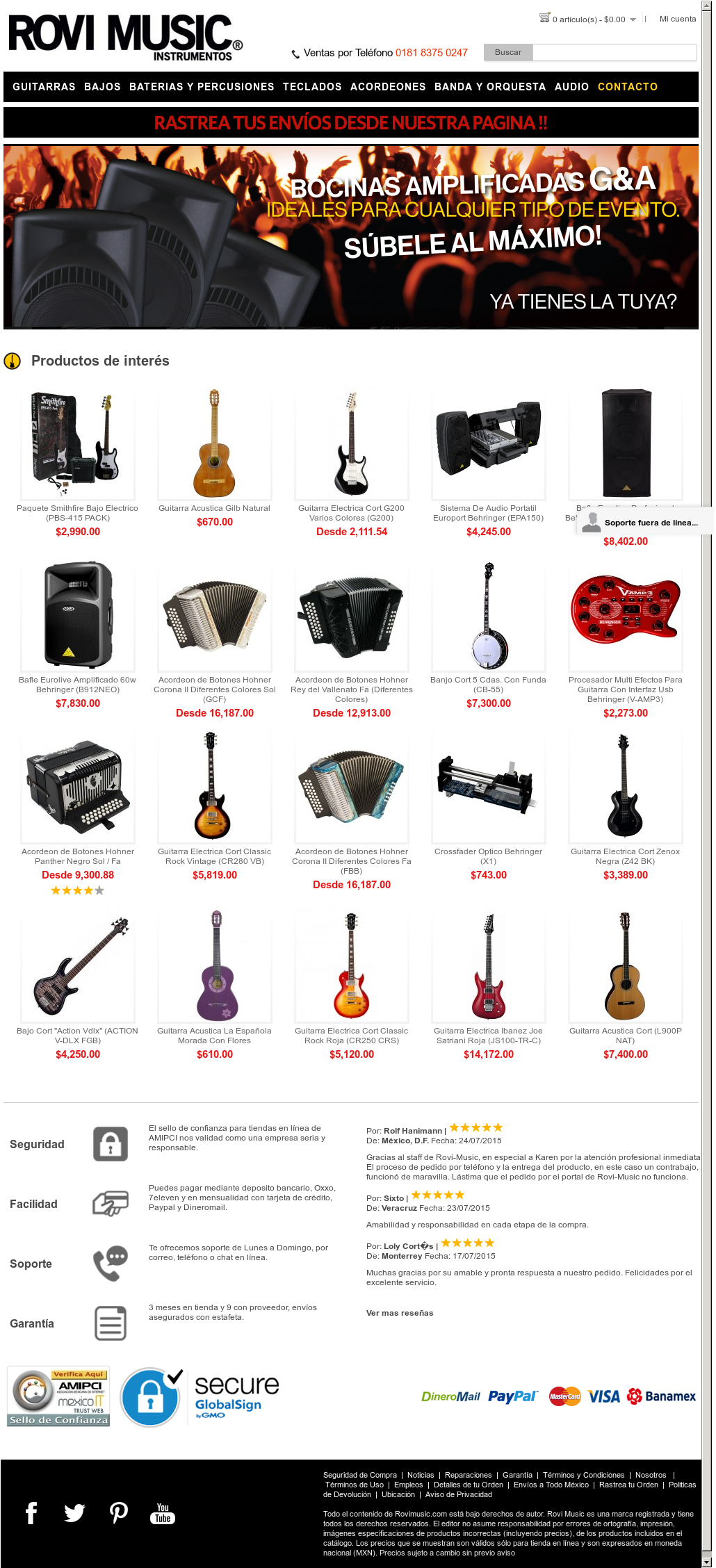The height and width of the screenshot is (1568, 716).
Task: Select the CONTACTO link
Action: coord(627,87)
